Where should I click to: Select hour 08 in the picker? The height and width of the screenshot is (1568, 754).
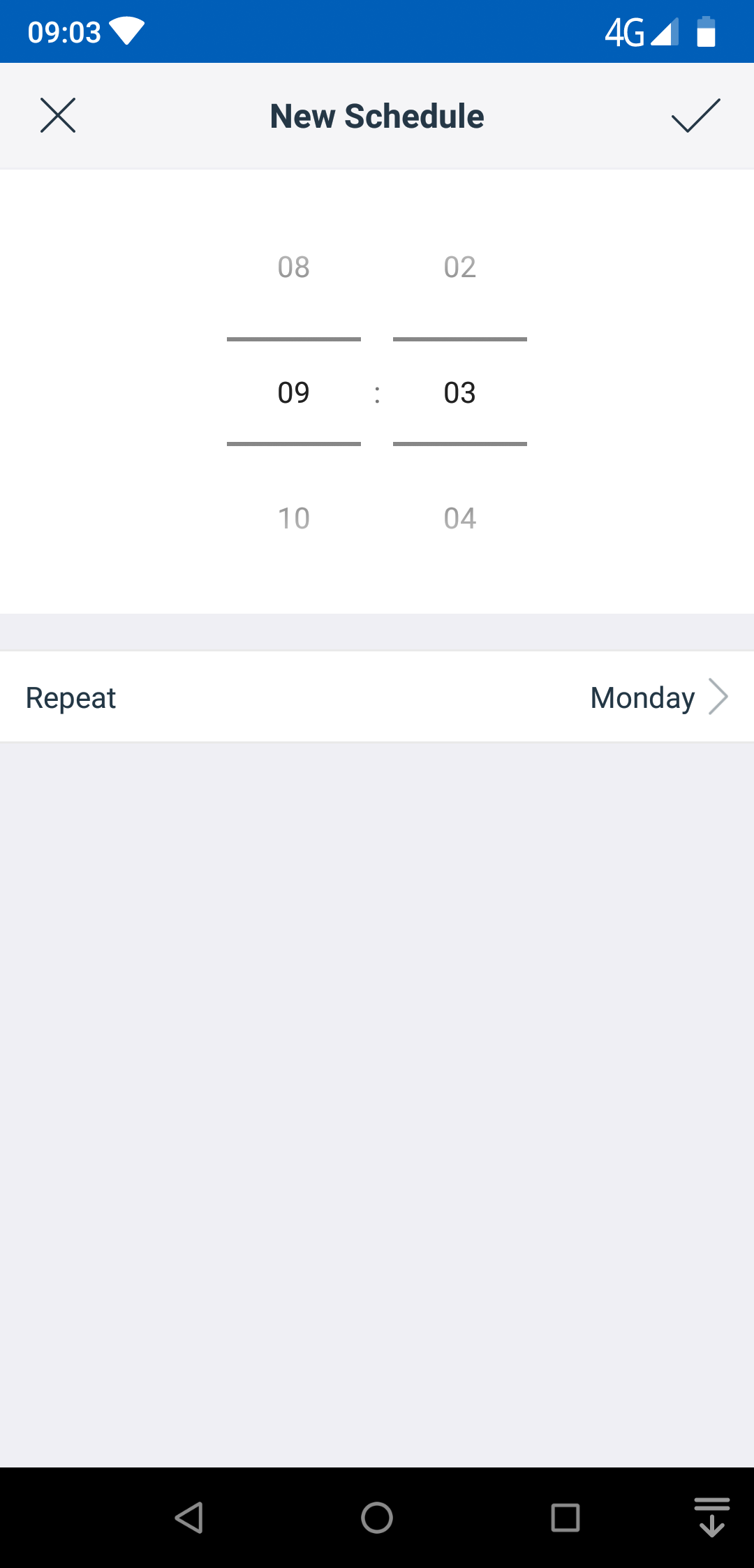coord(293,267)
